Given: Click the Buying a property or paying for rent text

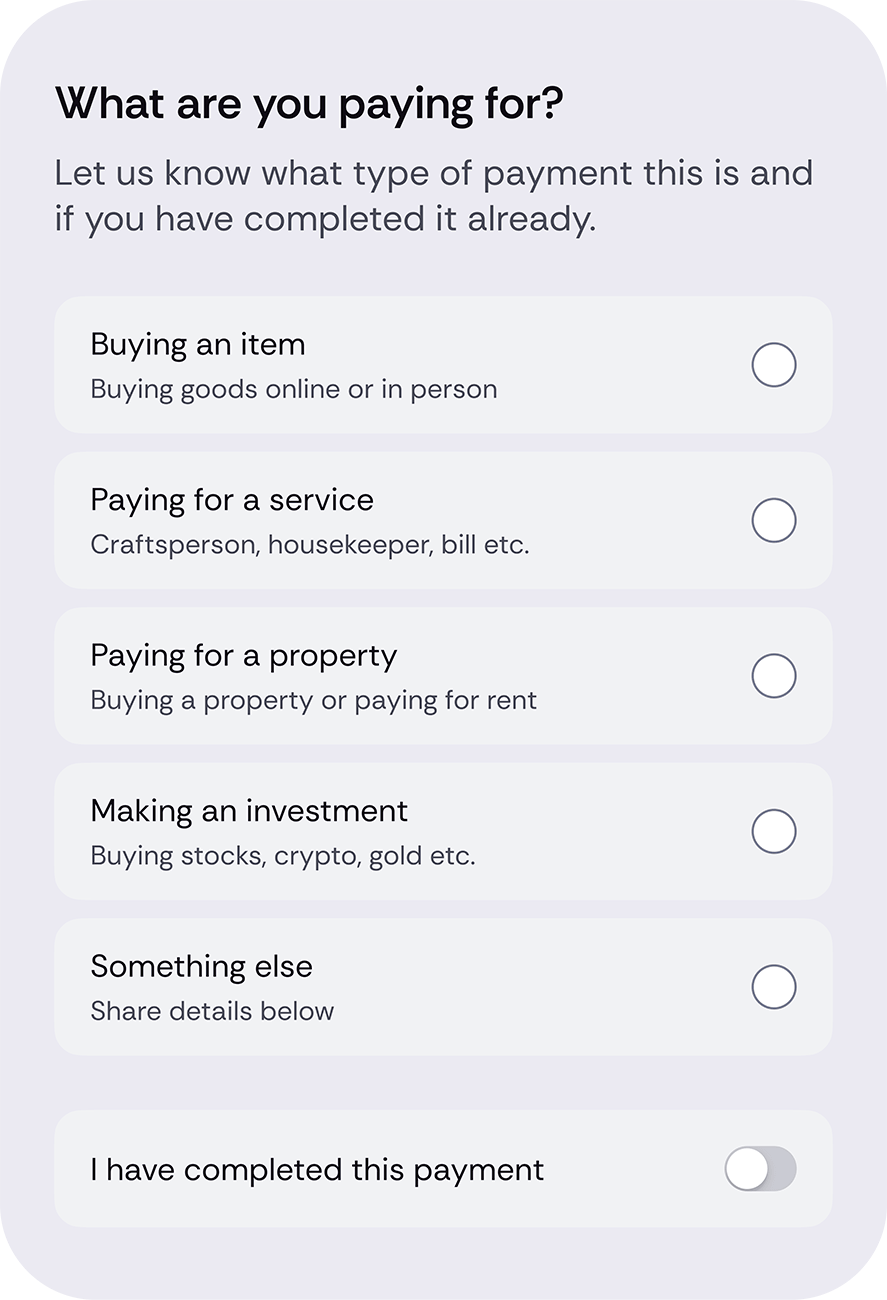Looking at the screenshot, I should click(x=315, y=700).
